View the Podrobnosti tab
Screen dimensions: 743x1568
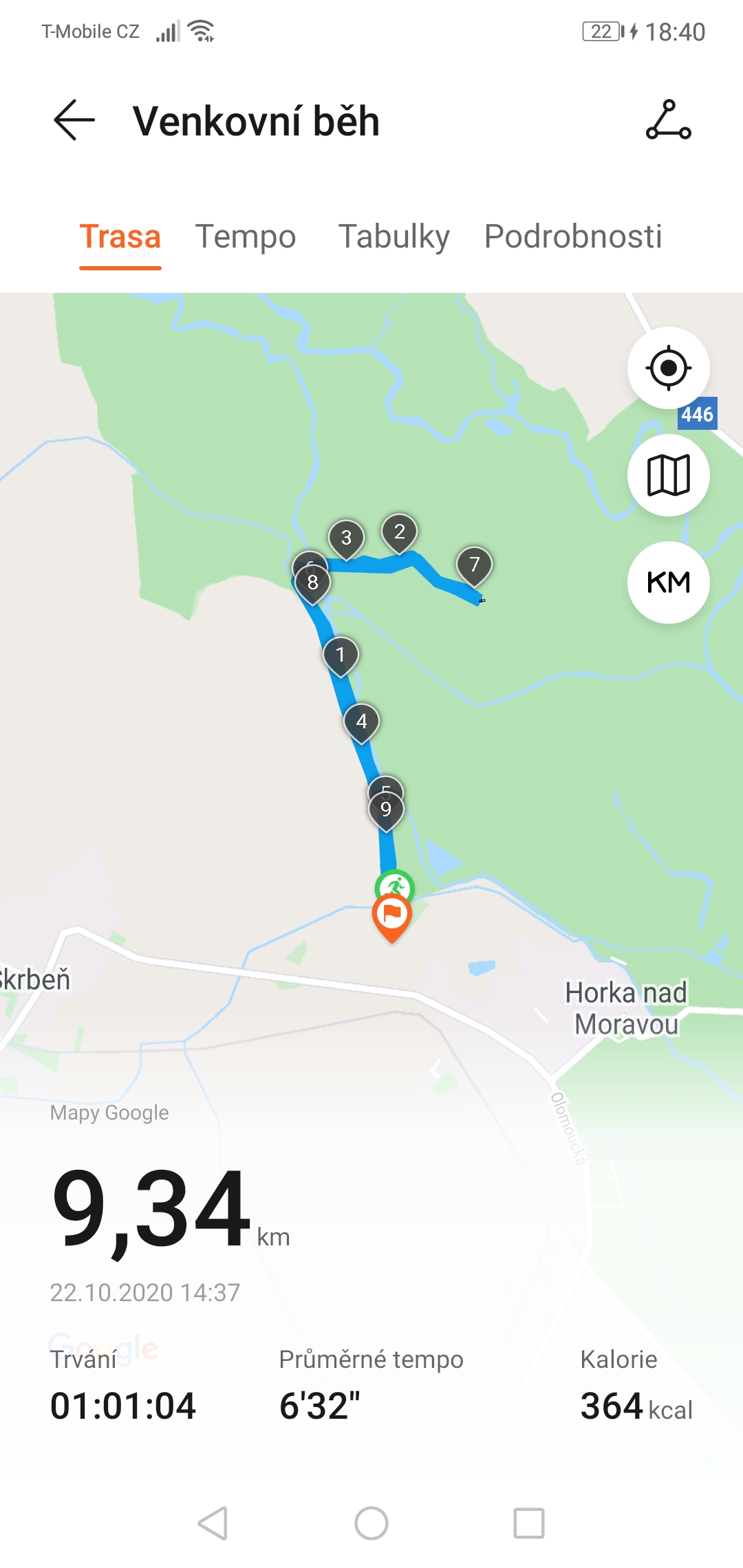(x=573, y=237)
